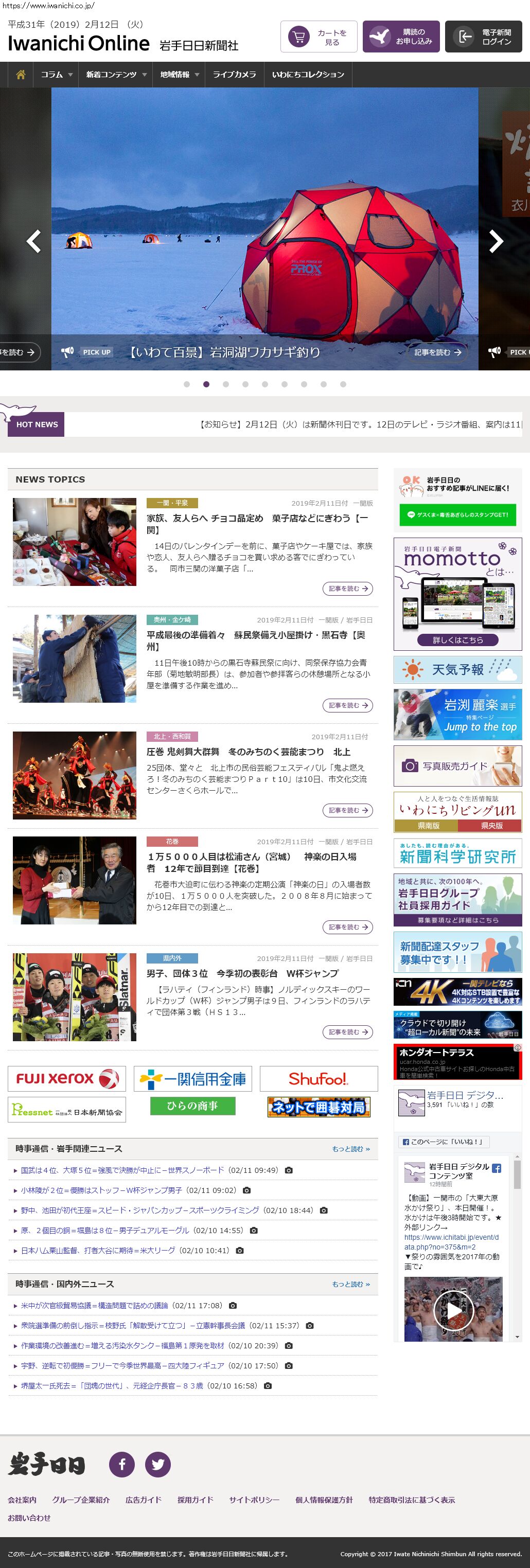Open the 天気予報 weather banner

pyautogui.click(x=457, y=670)
